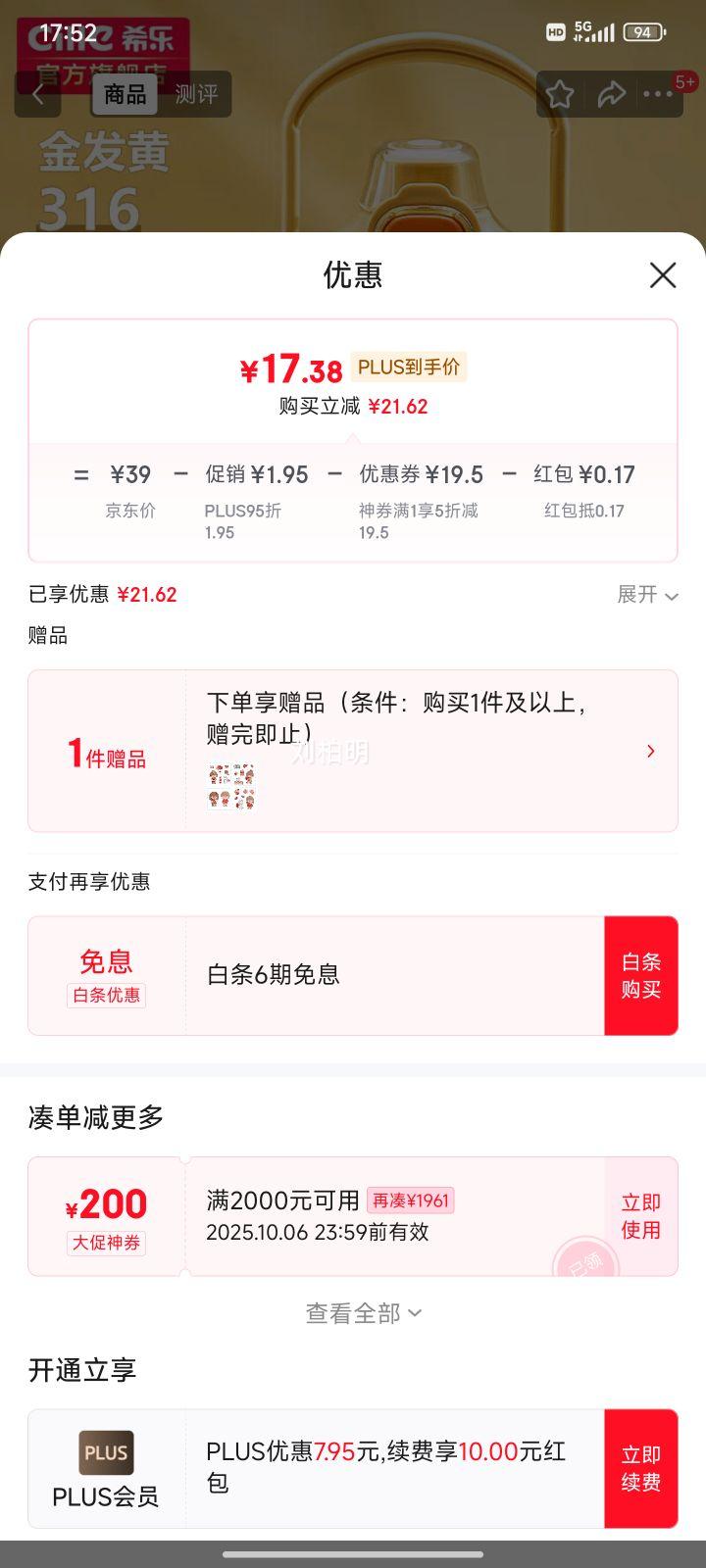The width and height of the screenshot is (706, 1568).
Task: Expand 查看全部 to see all coupons
Action: point(363,1313)
